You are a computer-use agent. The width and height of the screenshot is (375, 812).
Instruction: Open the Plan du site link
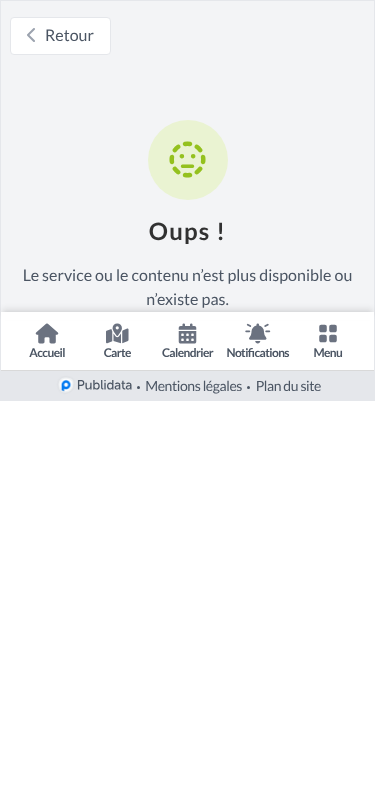pos(289,386)
